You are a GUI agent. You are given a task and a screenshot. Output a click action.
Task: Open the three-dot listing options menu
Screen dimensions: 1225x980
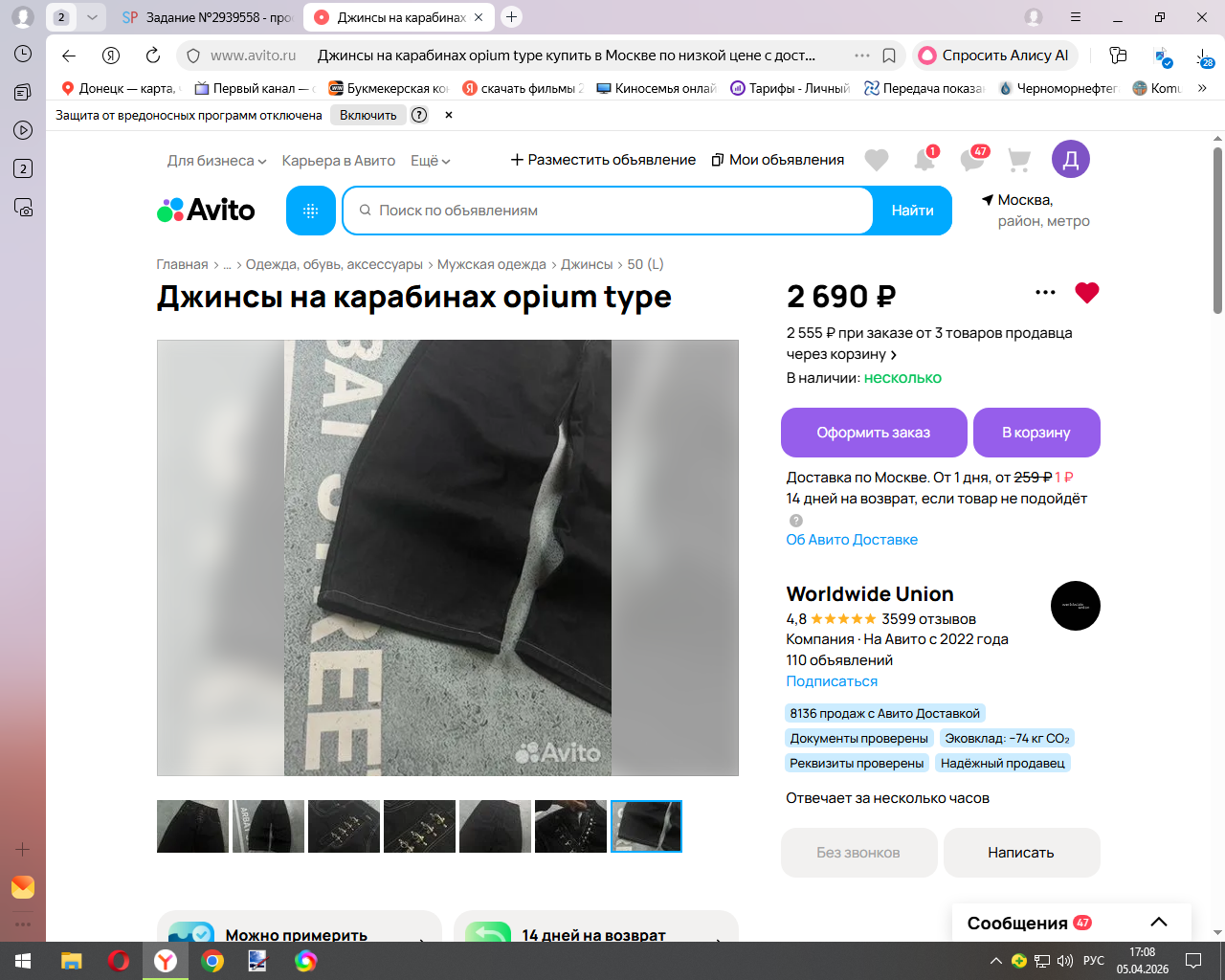pyautogui.click(x=1045, y=293)
